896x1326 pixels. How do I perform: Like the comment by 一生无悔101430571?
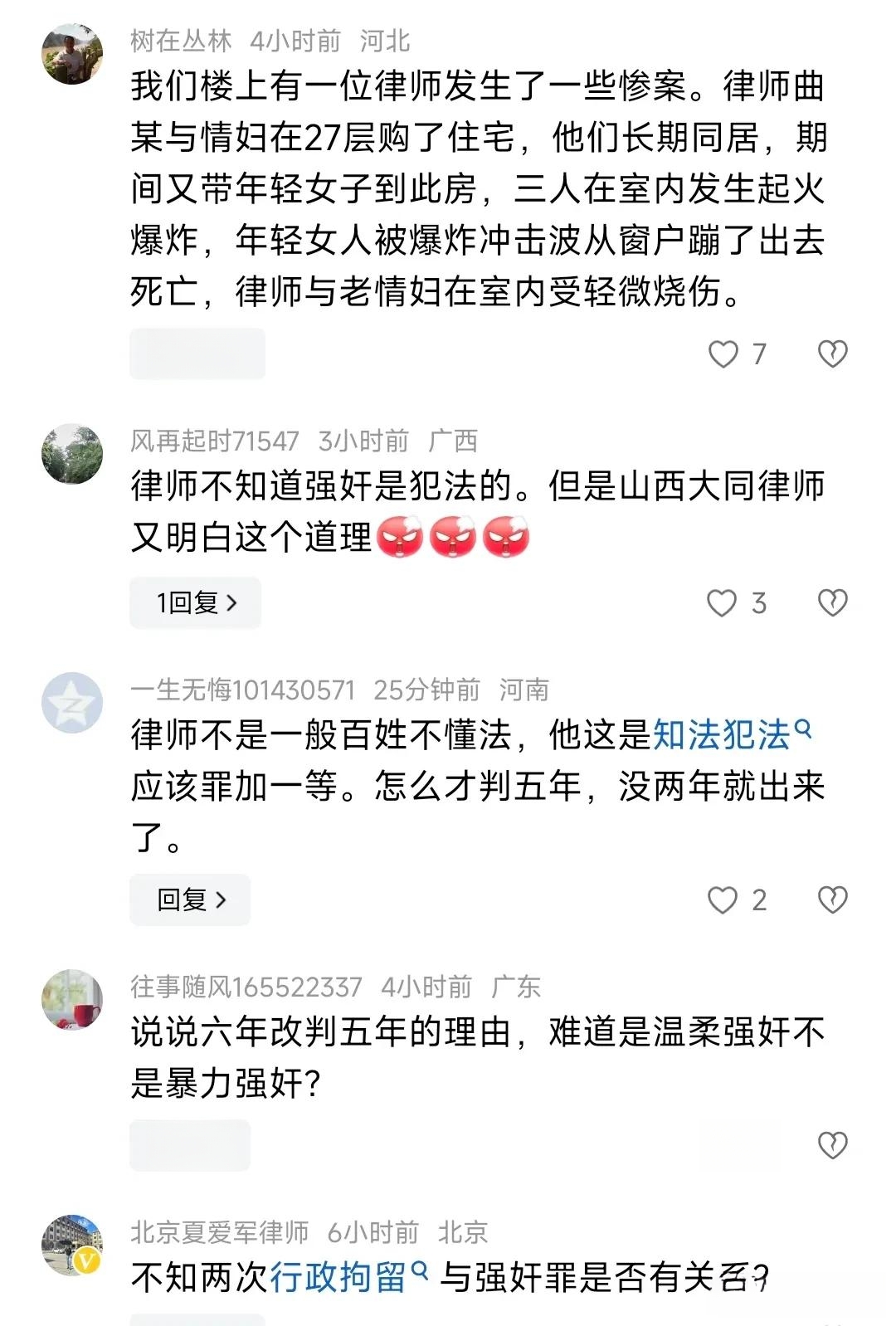(722, 900)
